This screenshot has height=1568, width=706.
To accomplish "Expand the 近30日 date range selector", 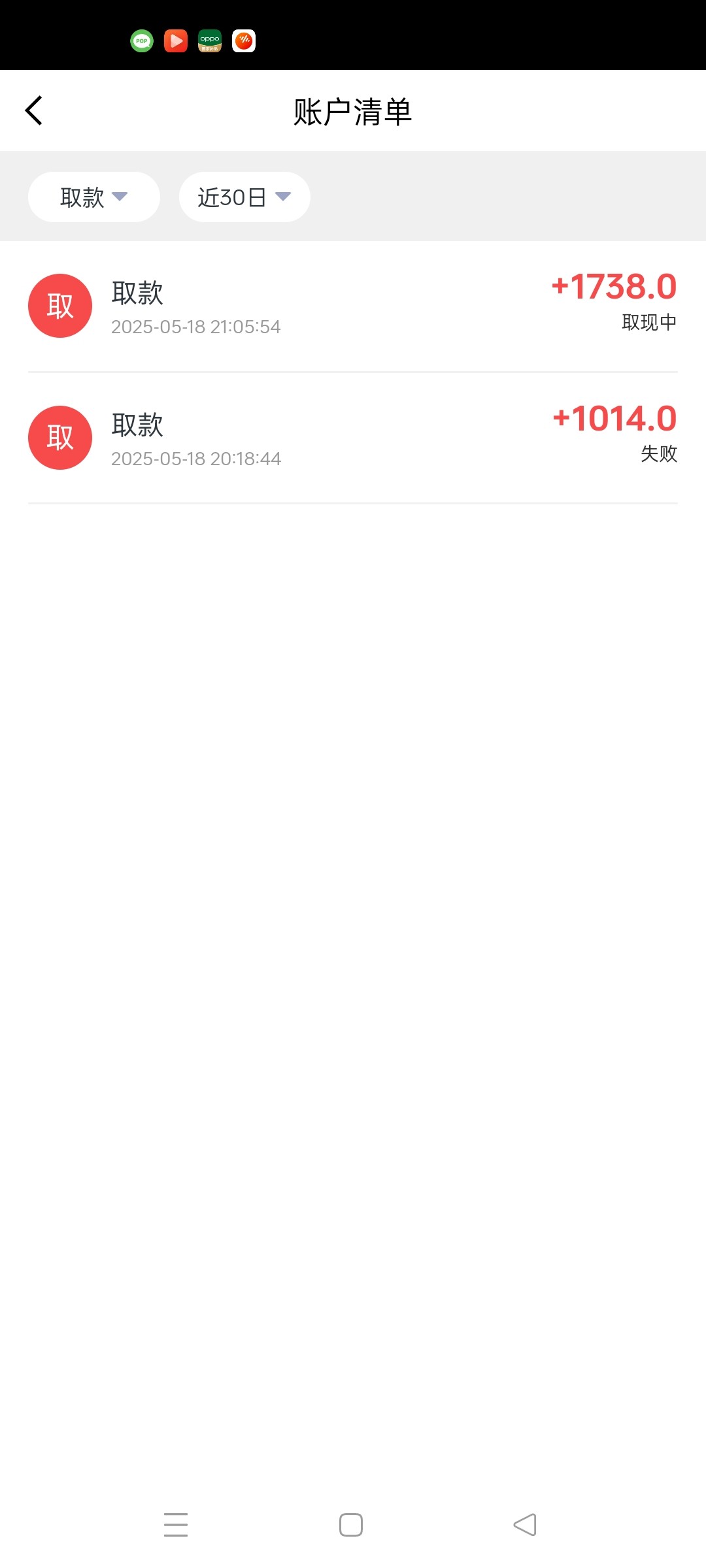I will 244,197.
